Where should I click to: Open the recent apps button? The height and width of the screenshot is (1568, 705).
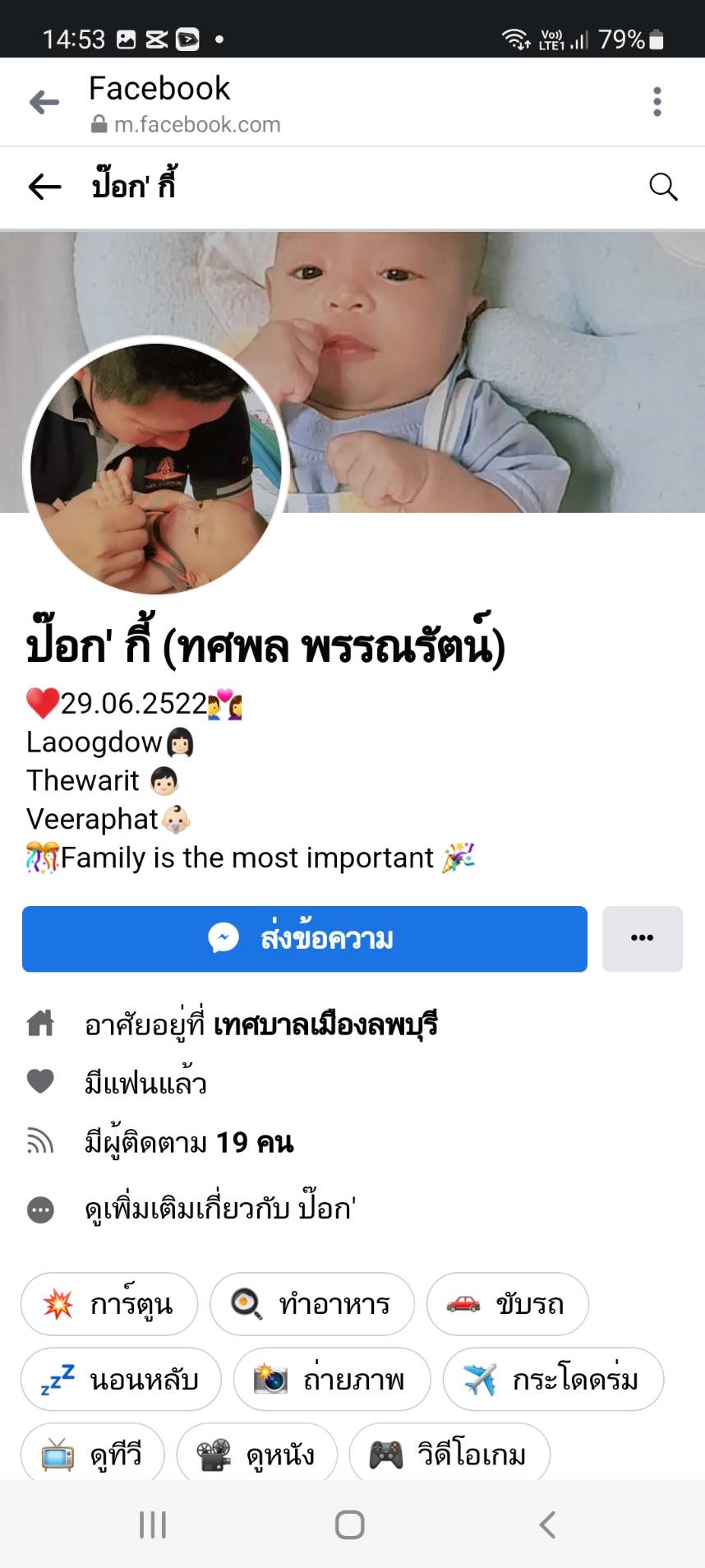tap(153, 1524)
